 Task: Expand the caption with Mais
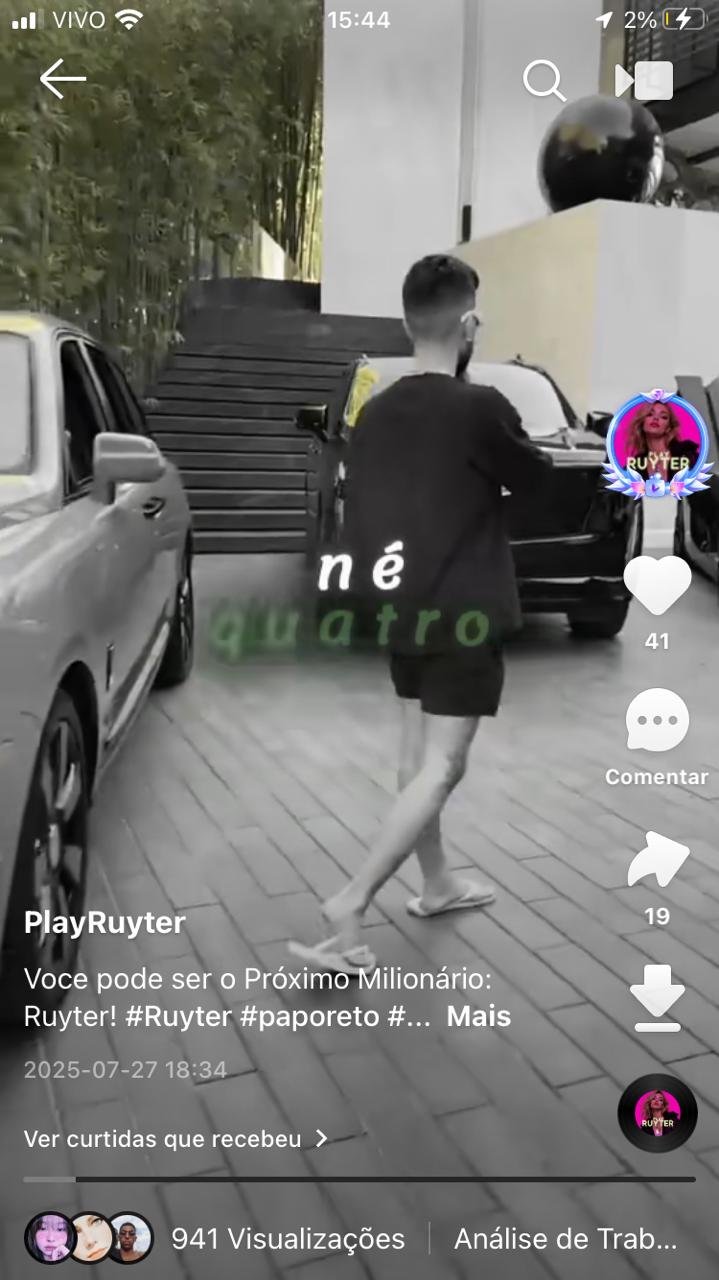coord(478,1016)
